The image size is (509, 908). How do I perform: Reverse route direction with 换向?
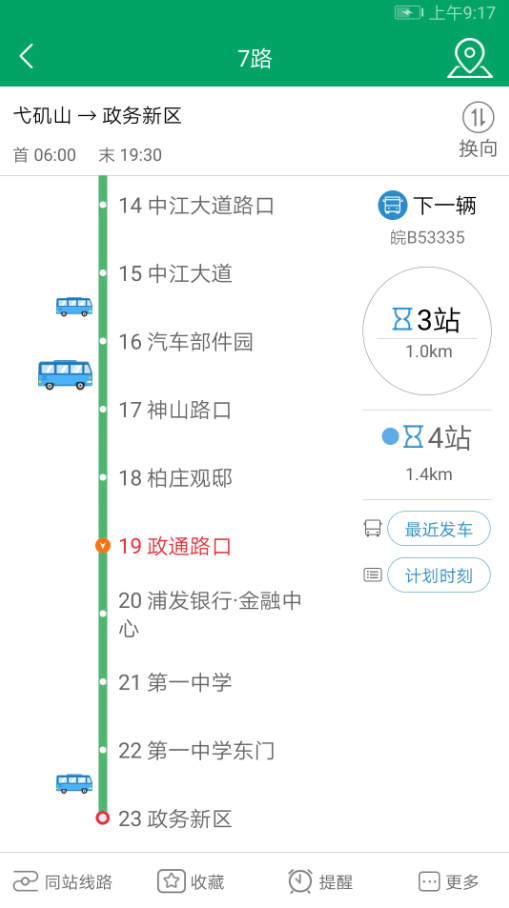coord(478,130)
